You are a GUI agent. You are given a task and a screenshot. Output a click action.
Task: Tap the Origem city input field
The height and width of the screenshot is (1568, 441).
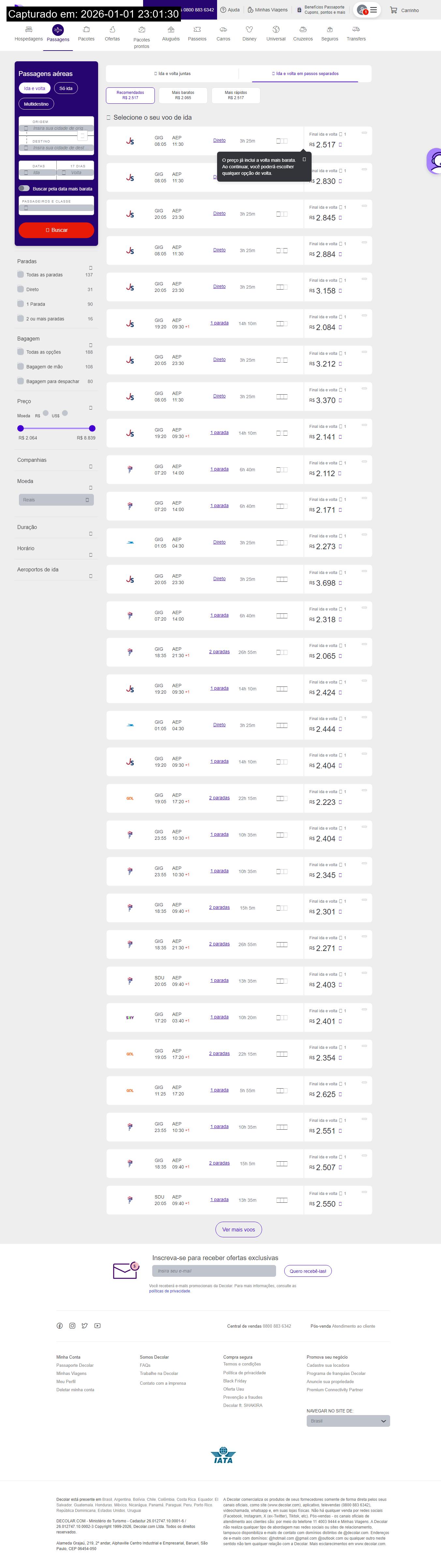coord(56,128)
